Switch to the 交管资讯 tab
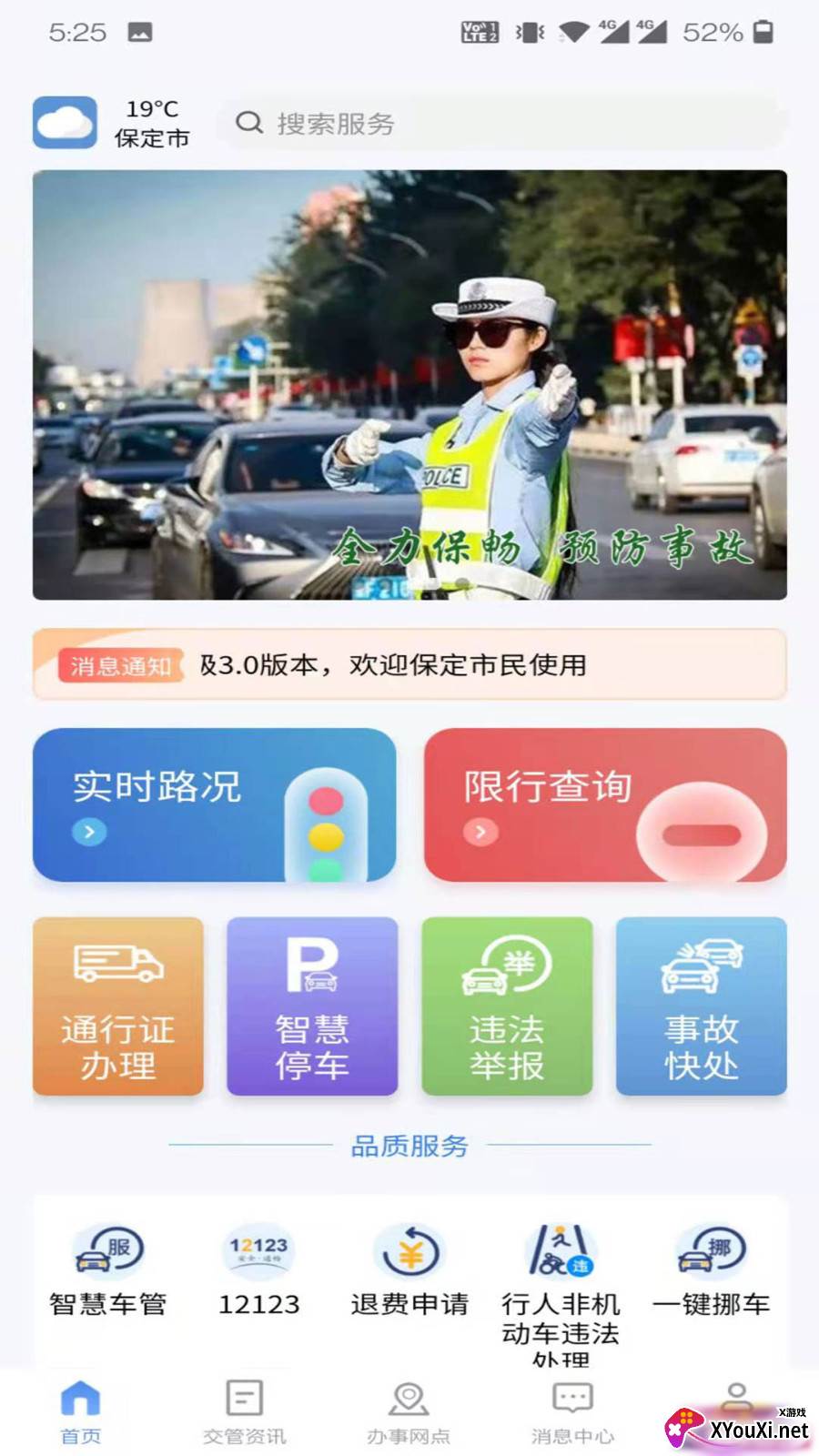The width and height of the screenshot is (819, 1456). [244, 1411]
